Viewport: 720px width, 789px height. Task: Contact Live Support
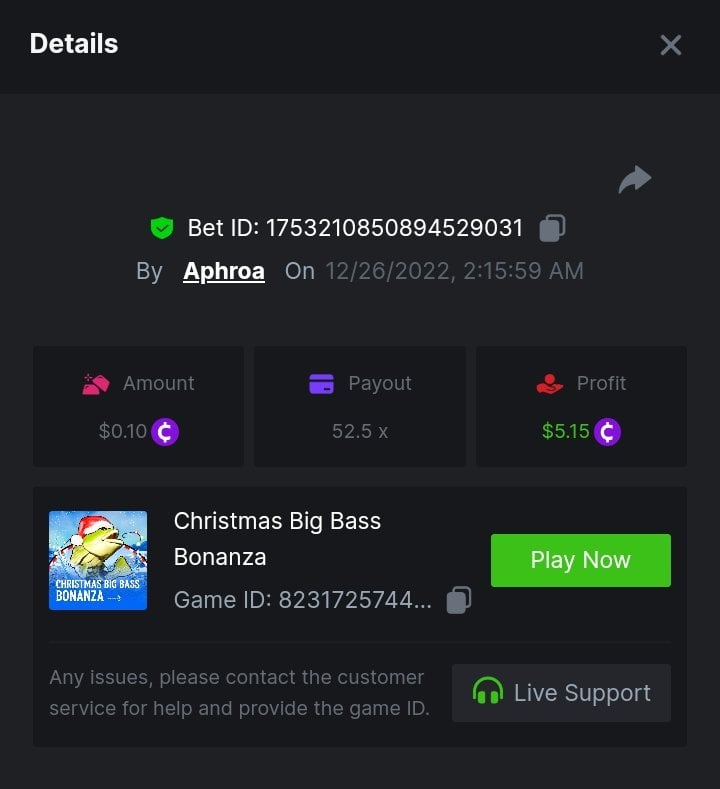coord(561,693)
